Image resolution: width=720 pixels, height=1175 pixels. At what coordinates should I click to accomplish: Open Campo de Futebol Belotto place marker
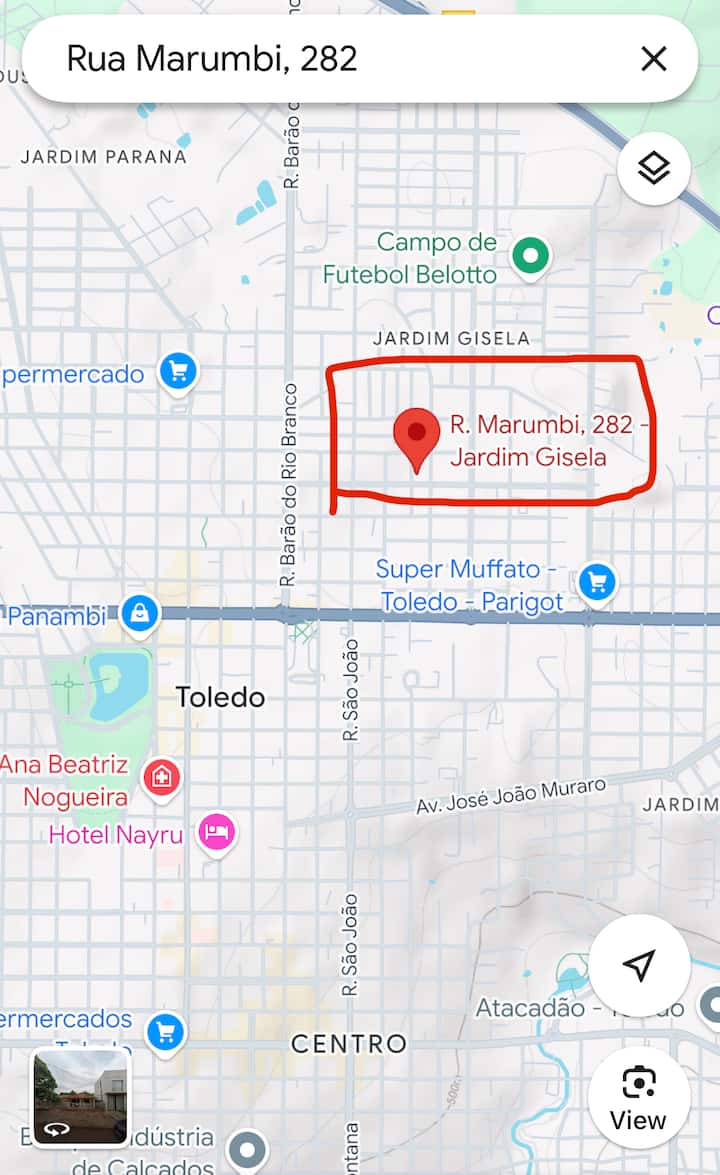tap(531, 256)
